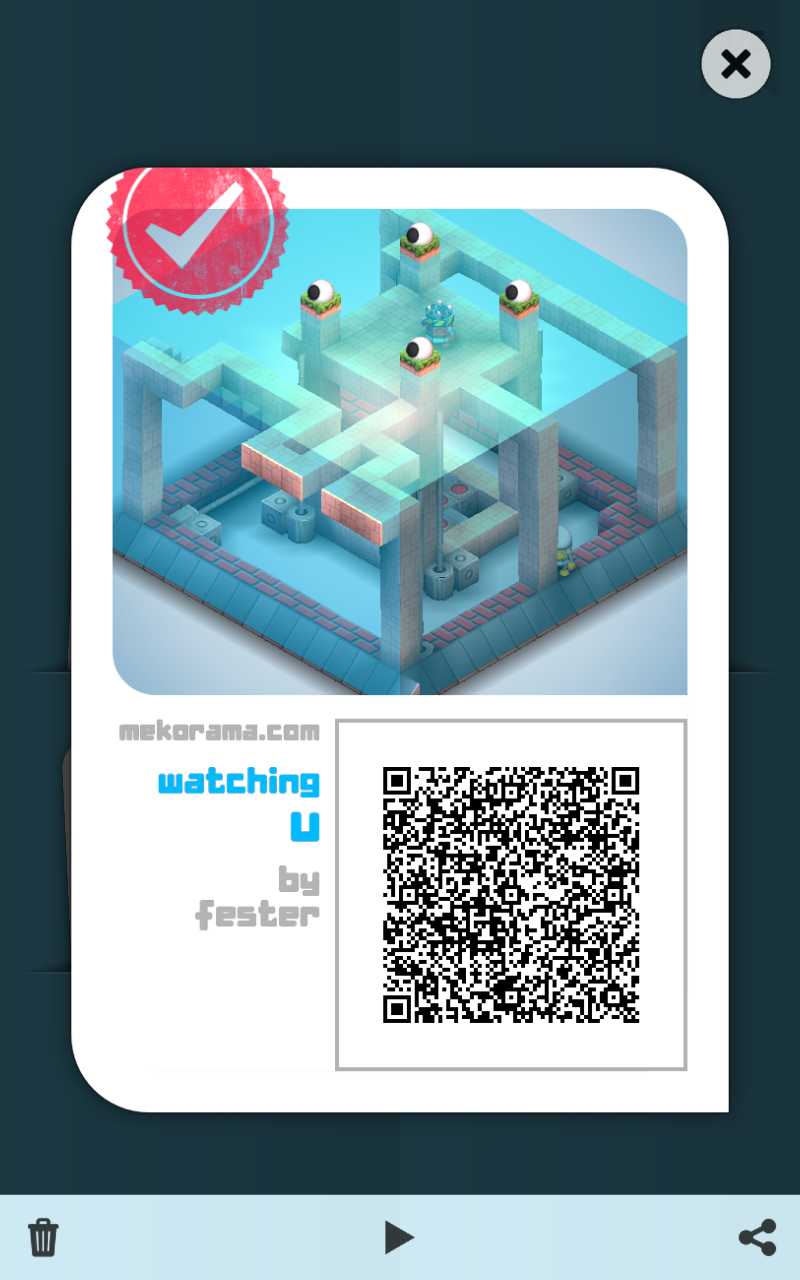Close the level card view
This screenshot has width=800, height=1280.
coord(736,64)
